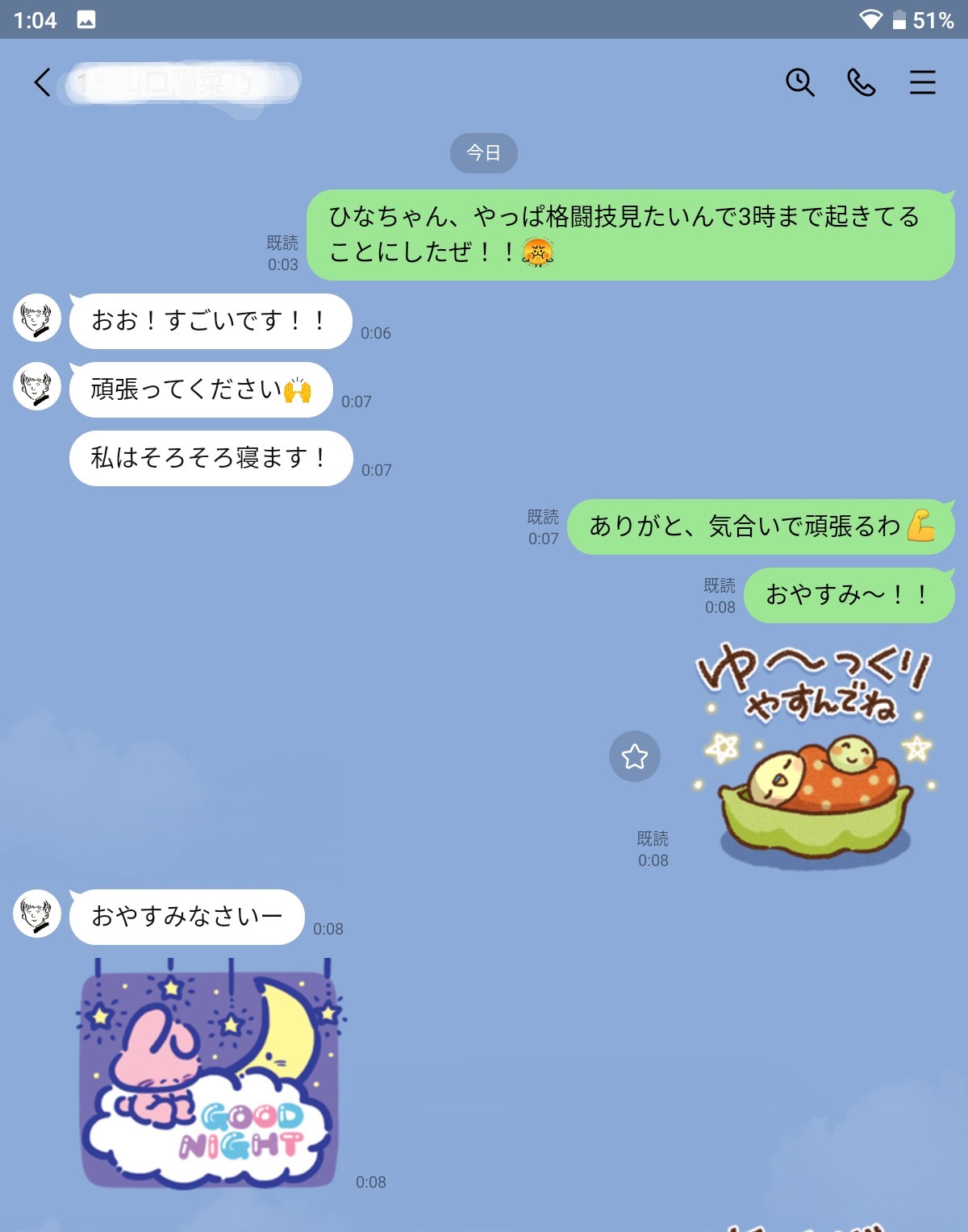Open the 今日 date chip
Image resolution: width=968 pixels, height=1232 pixels.
click(484, 152)
